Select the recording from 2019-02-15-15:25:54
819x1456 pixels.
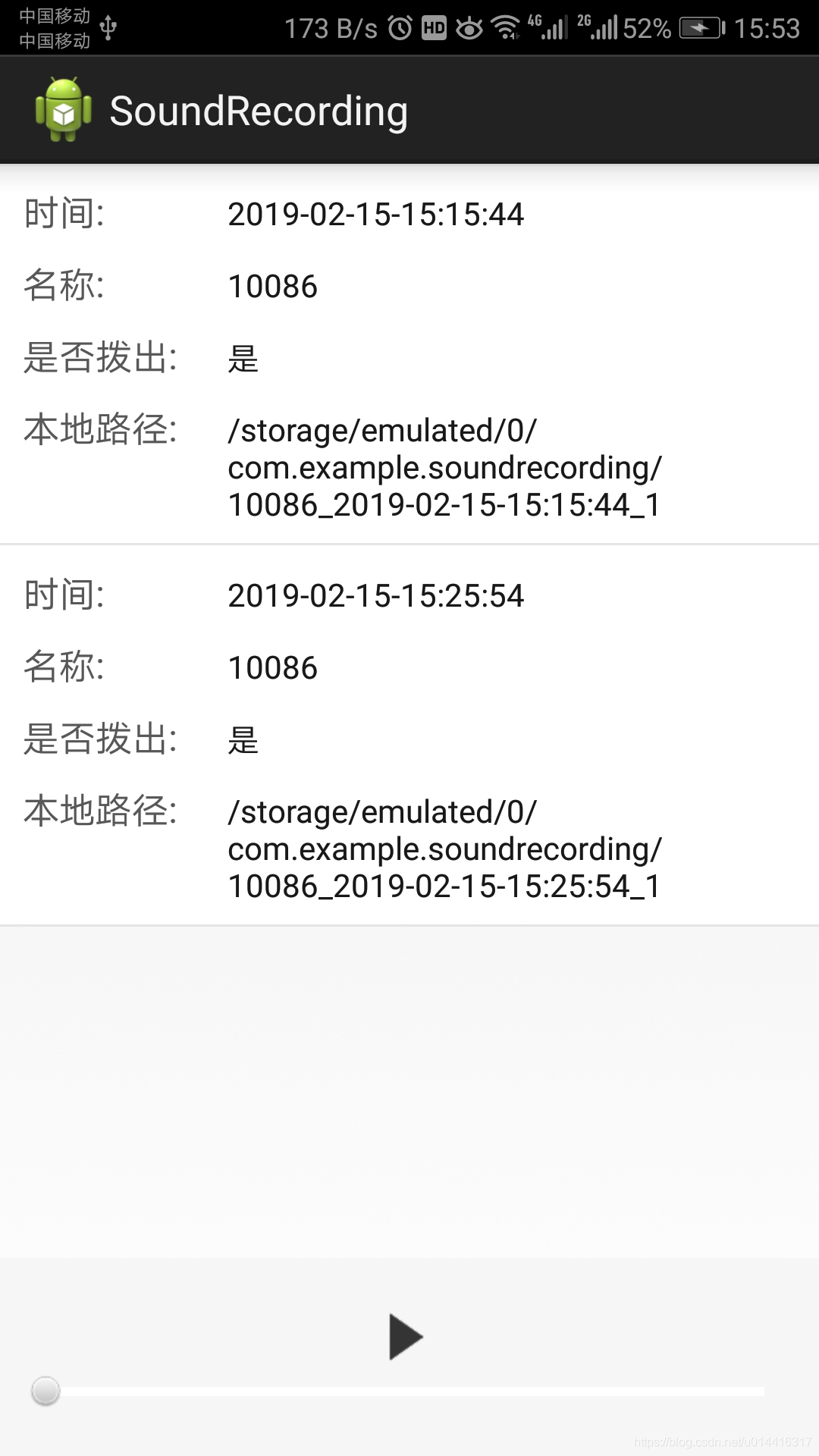(x=409, y=737)
